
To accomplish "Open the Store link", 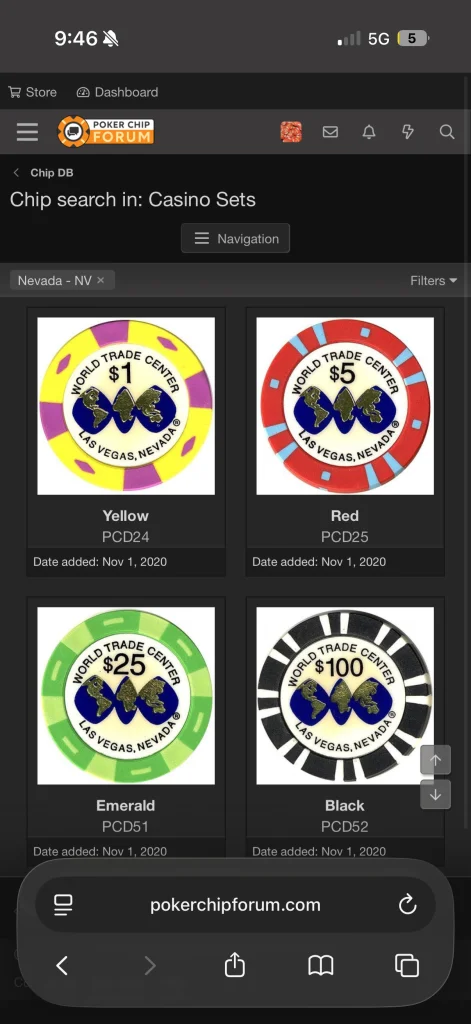I will (32, 92).
